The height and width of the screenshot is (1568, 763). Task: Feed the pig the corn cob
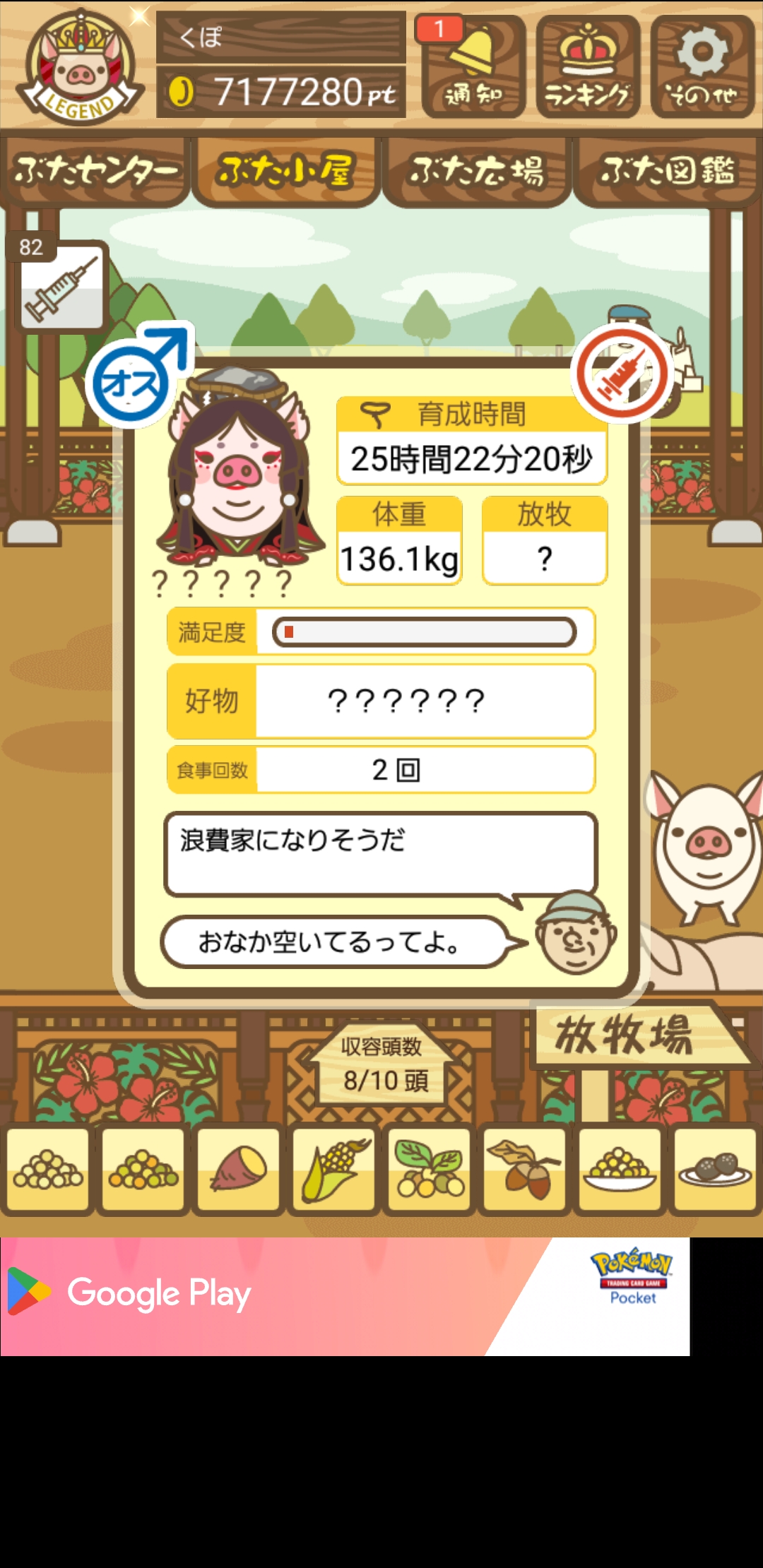pos(334,1170)
